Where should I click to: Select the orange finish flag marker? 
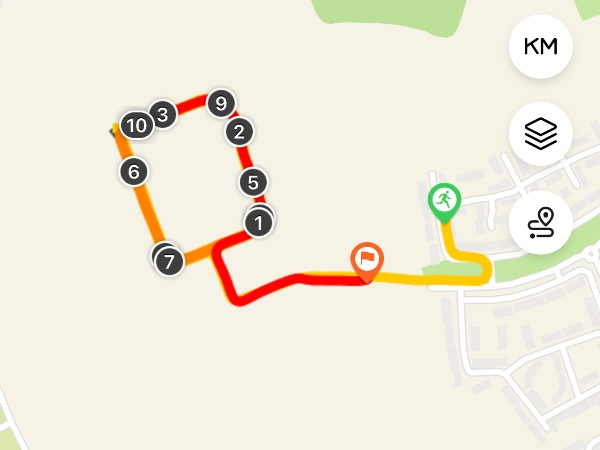(x=367, y=261)
